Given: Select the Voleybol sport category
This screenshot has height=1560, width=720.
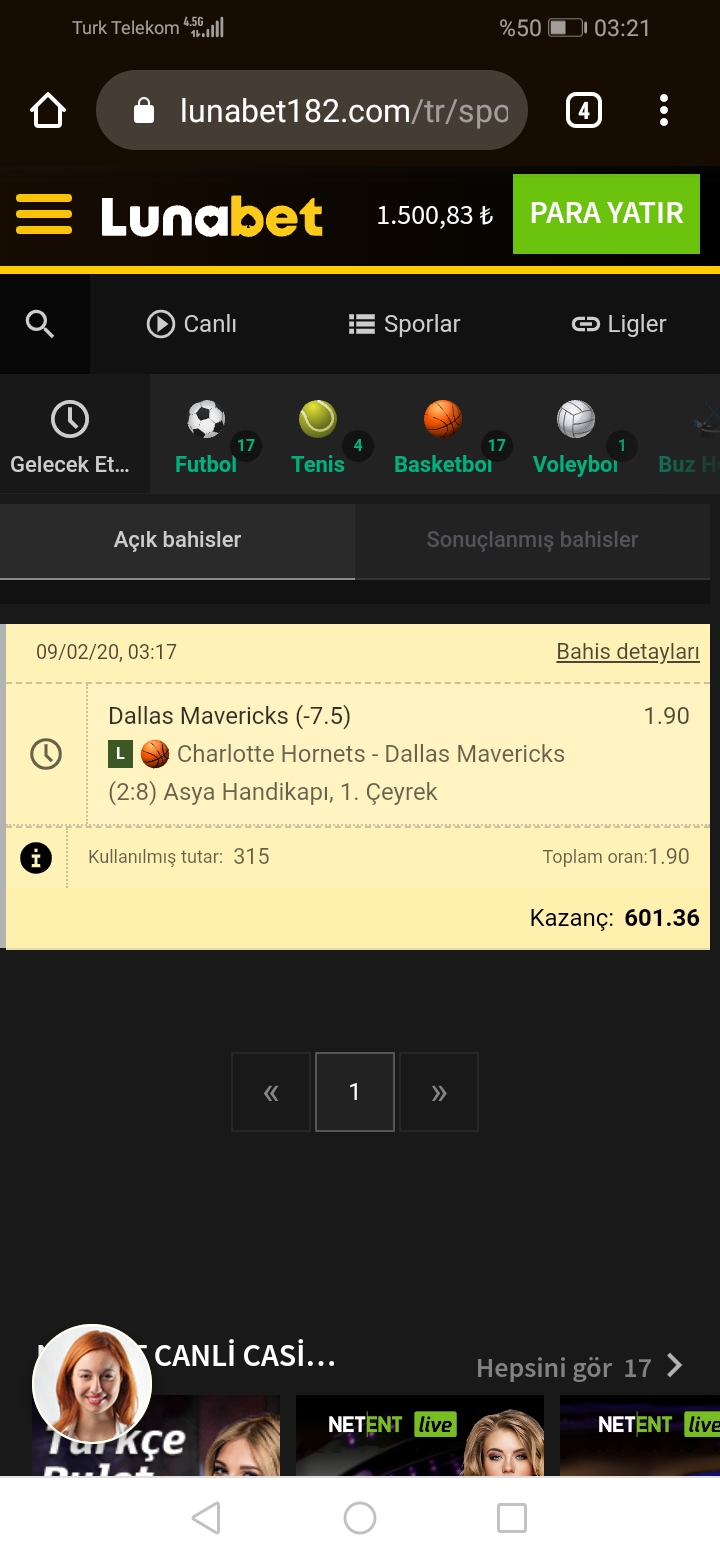Looking at the screenshot, I should (575, 436).
